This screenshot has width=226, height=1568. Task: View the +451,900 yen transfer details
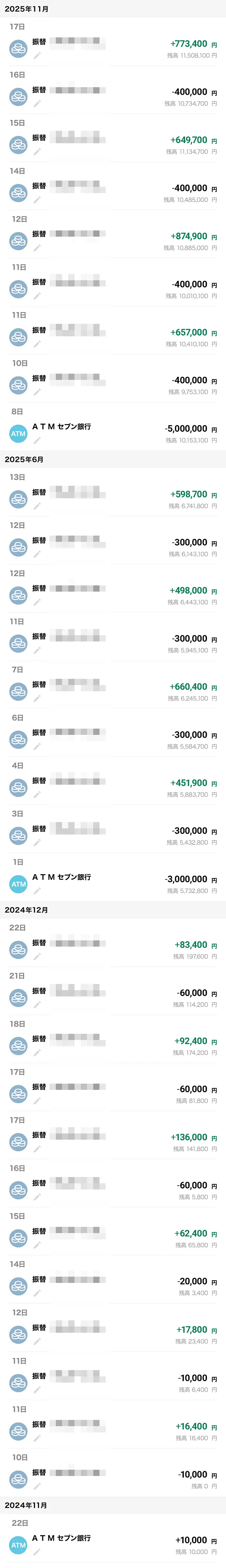[113, 788]
